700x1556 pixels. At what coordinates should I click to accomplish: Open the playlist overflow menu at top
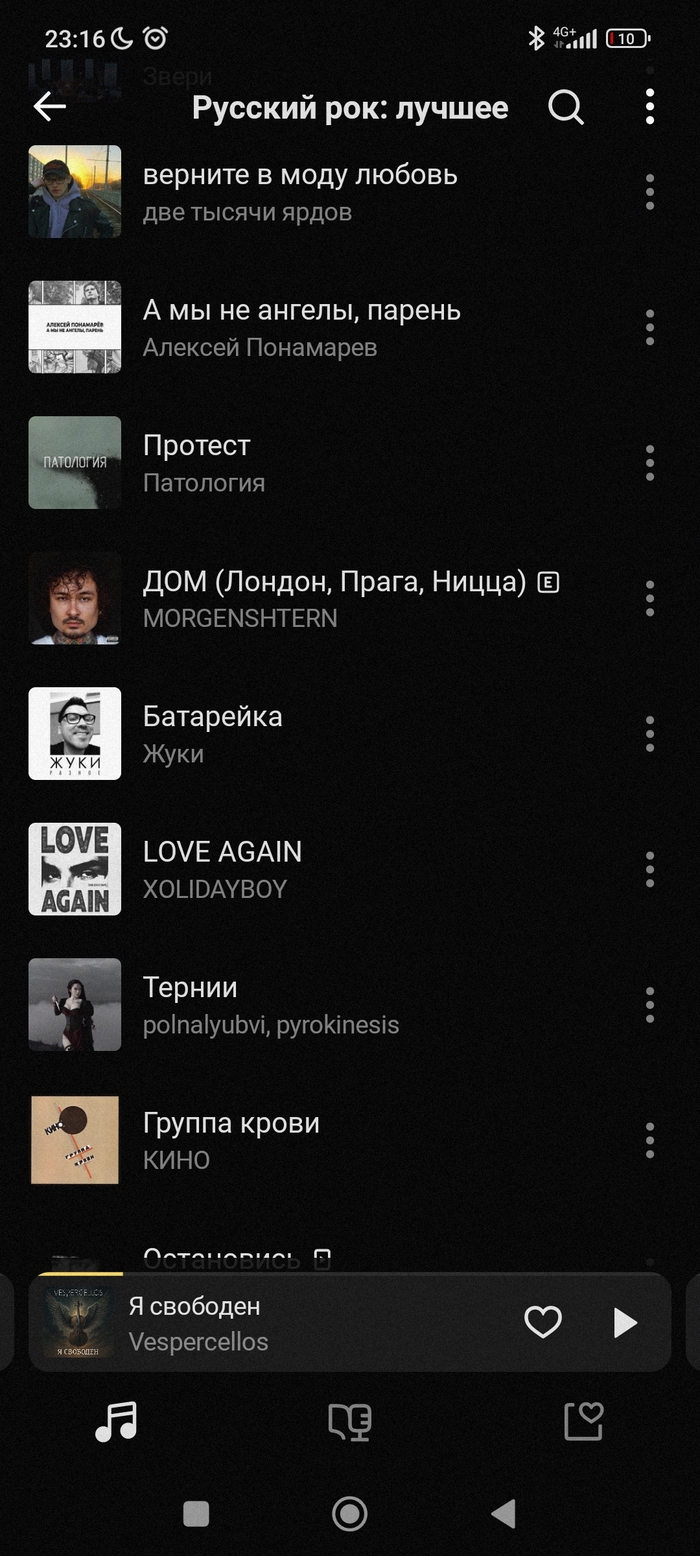pos(649,107)
